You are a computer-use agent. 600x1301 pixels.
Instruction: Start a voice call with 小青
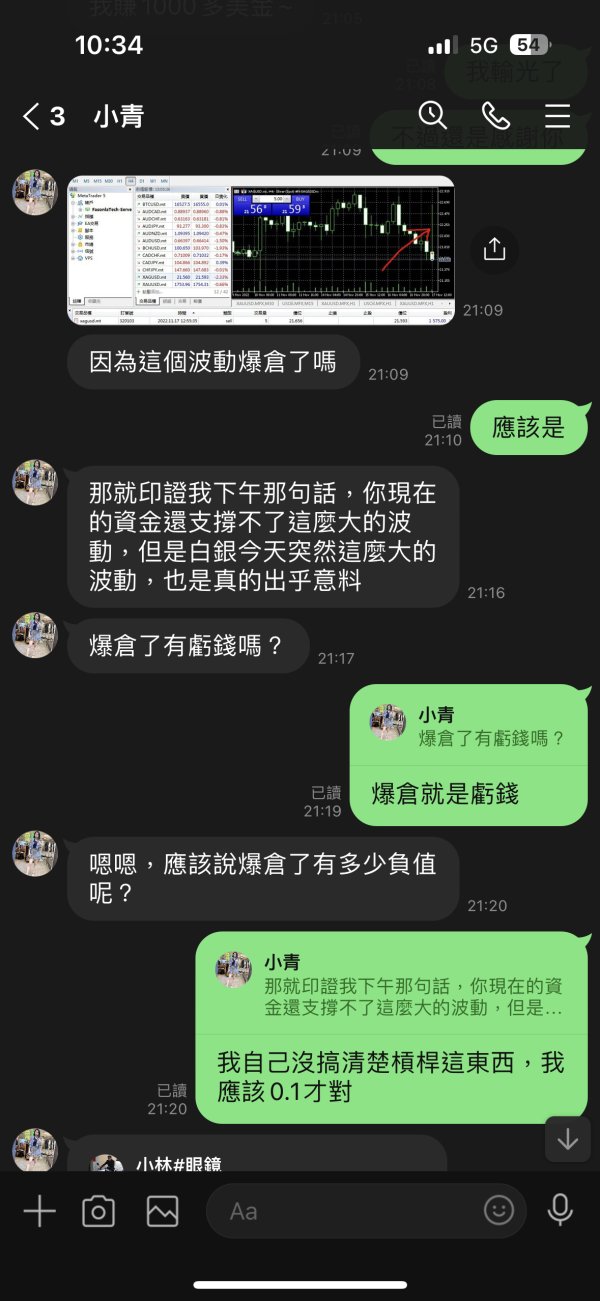click(495, 115)
